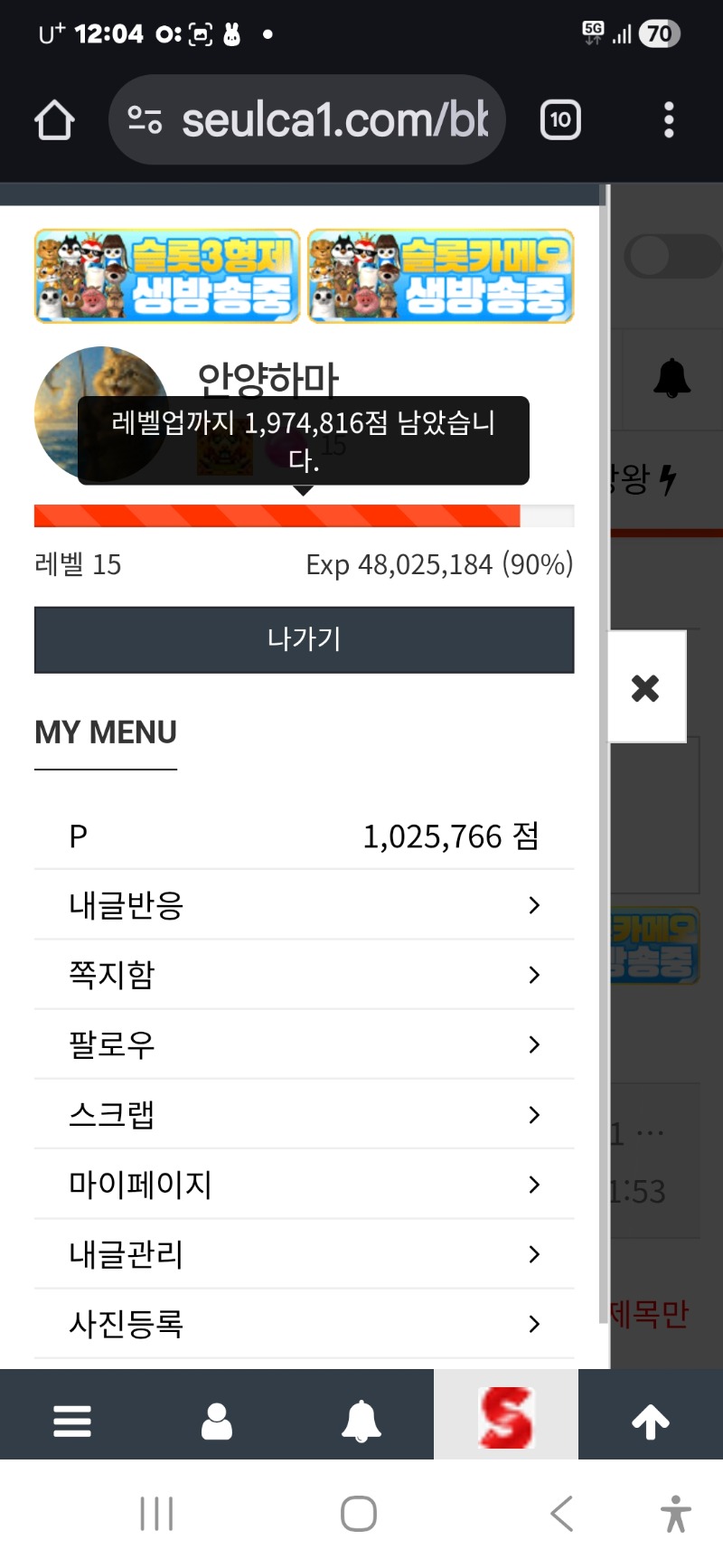Open the profile icon in bottom bar

coord(217,1421)
